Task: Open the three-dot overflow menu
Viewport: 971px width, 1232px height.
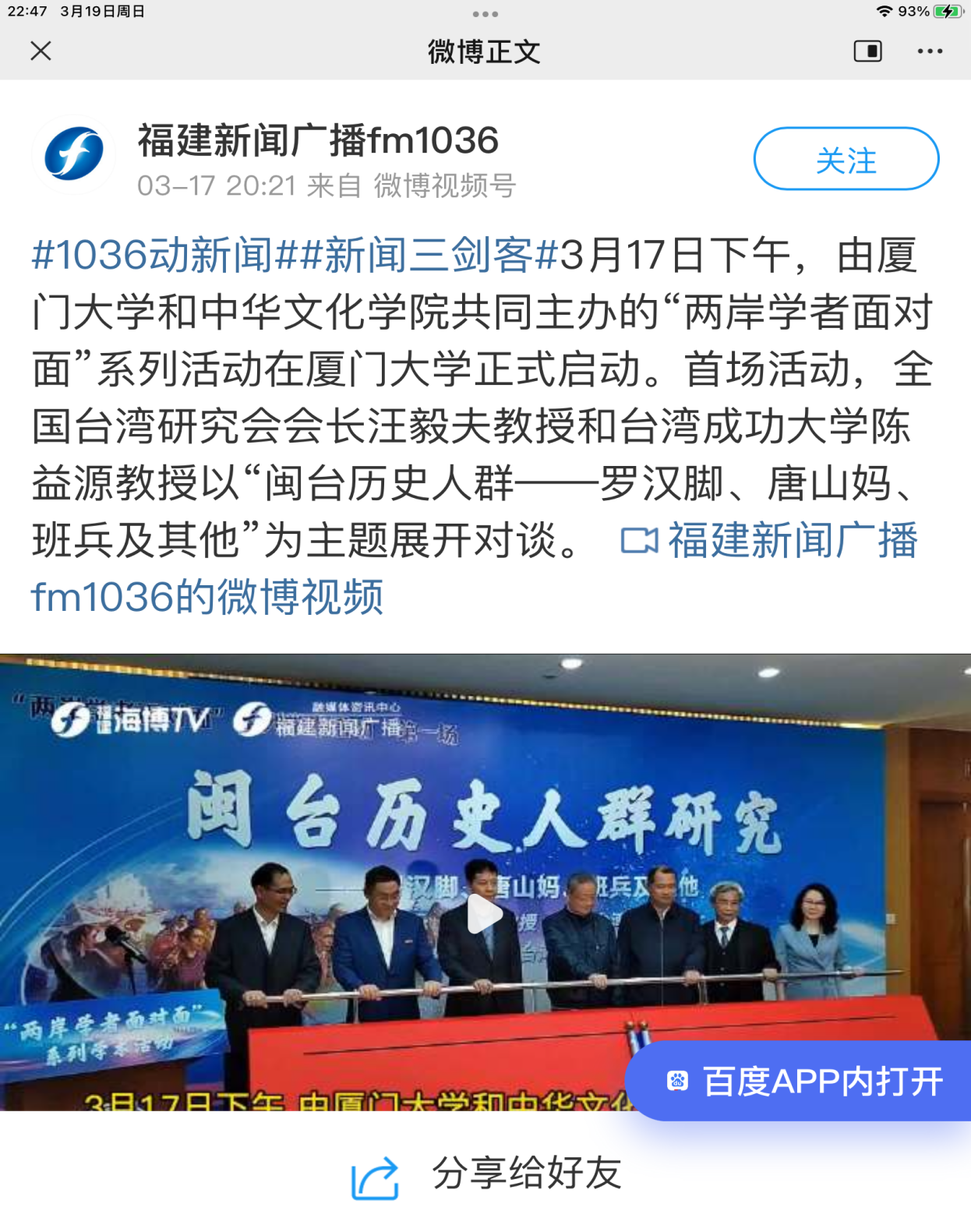Action: [930, 51]
